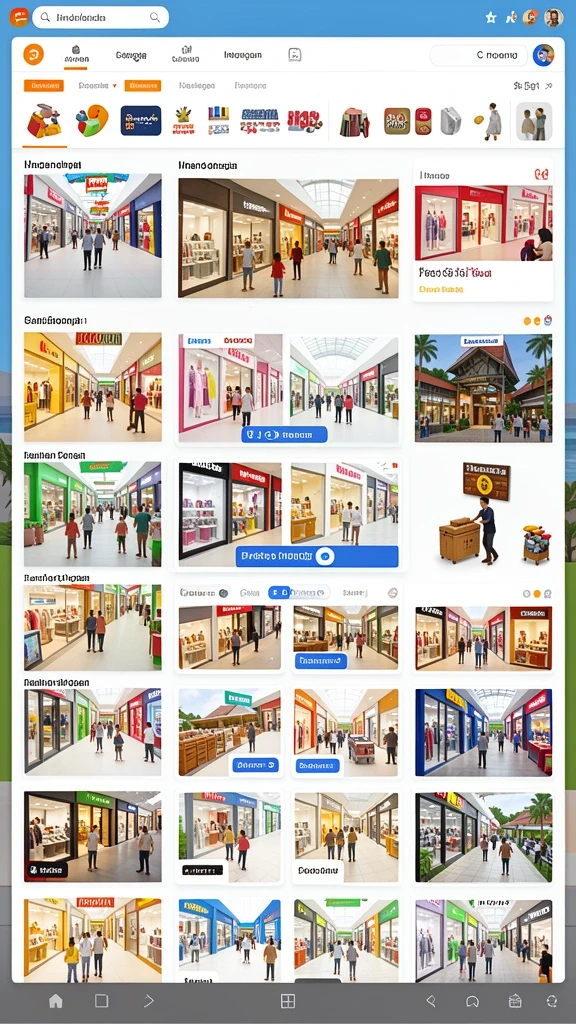
Task: Go to home from the bottom bar
Action: pos(56,1001)
